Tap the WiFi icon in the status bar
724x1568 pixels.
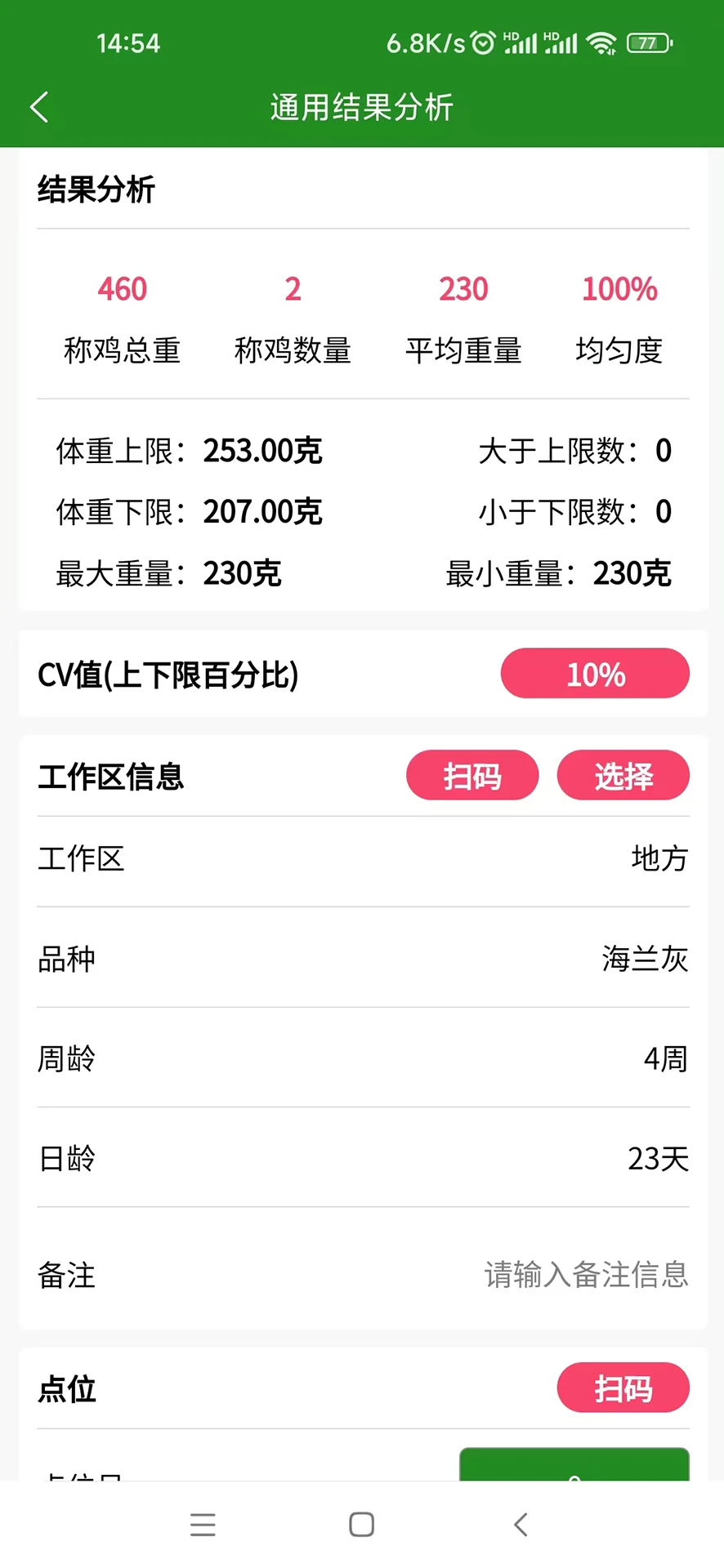point(603,42)
